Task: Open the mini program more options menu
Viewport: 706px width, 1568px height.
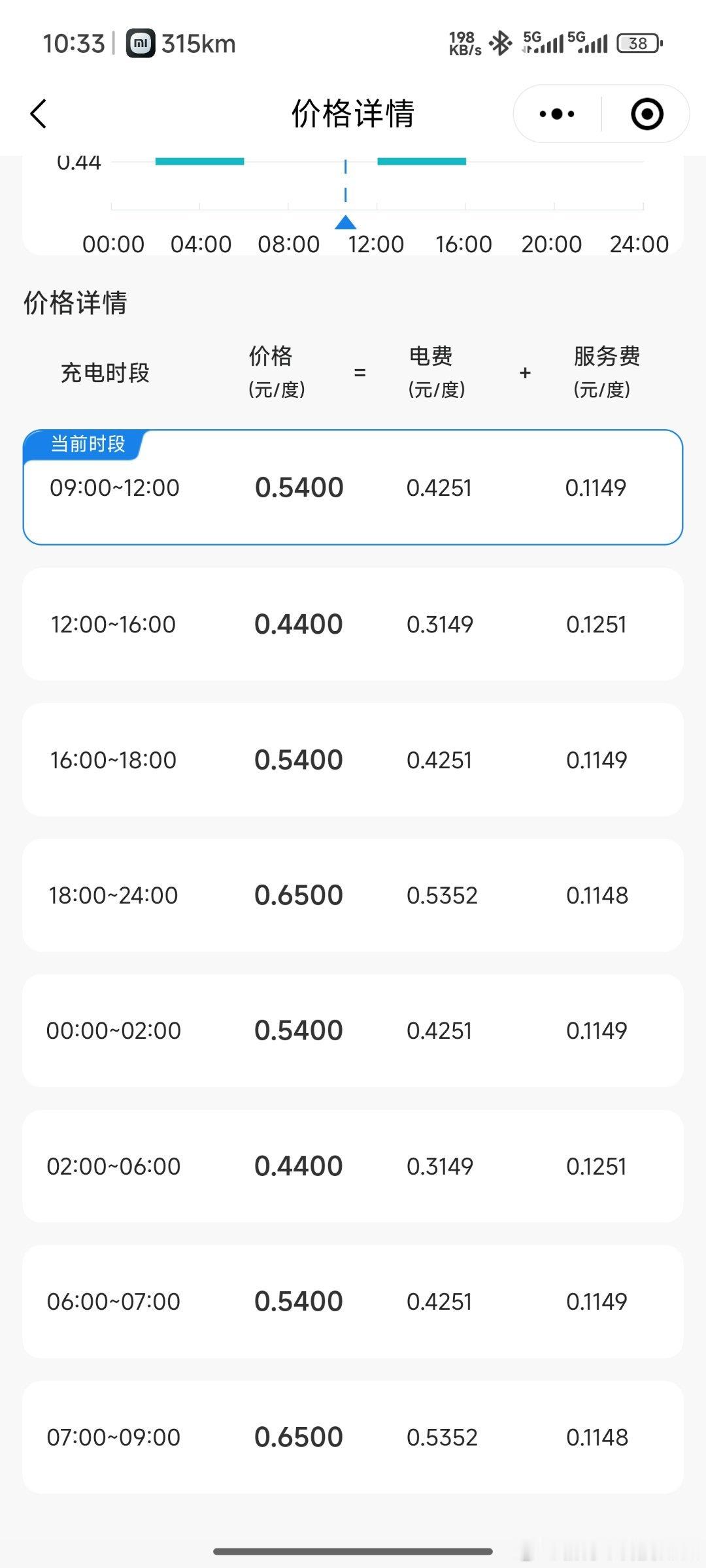Action: click(557, 114)
